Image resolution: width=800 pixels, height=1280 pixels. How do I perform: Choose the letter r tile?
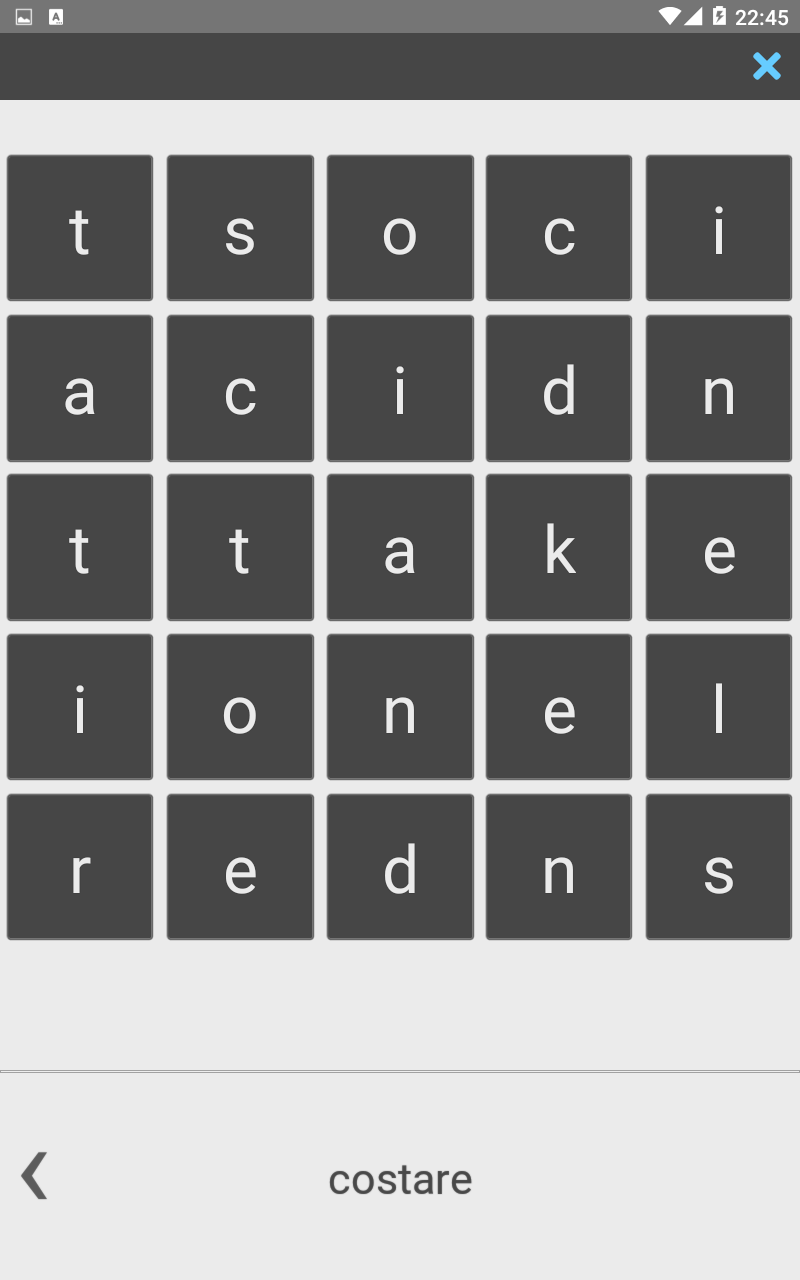80,867
